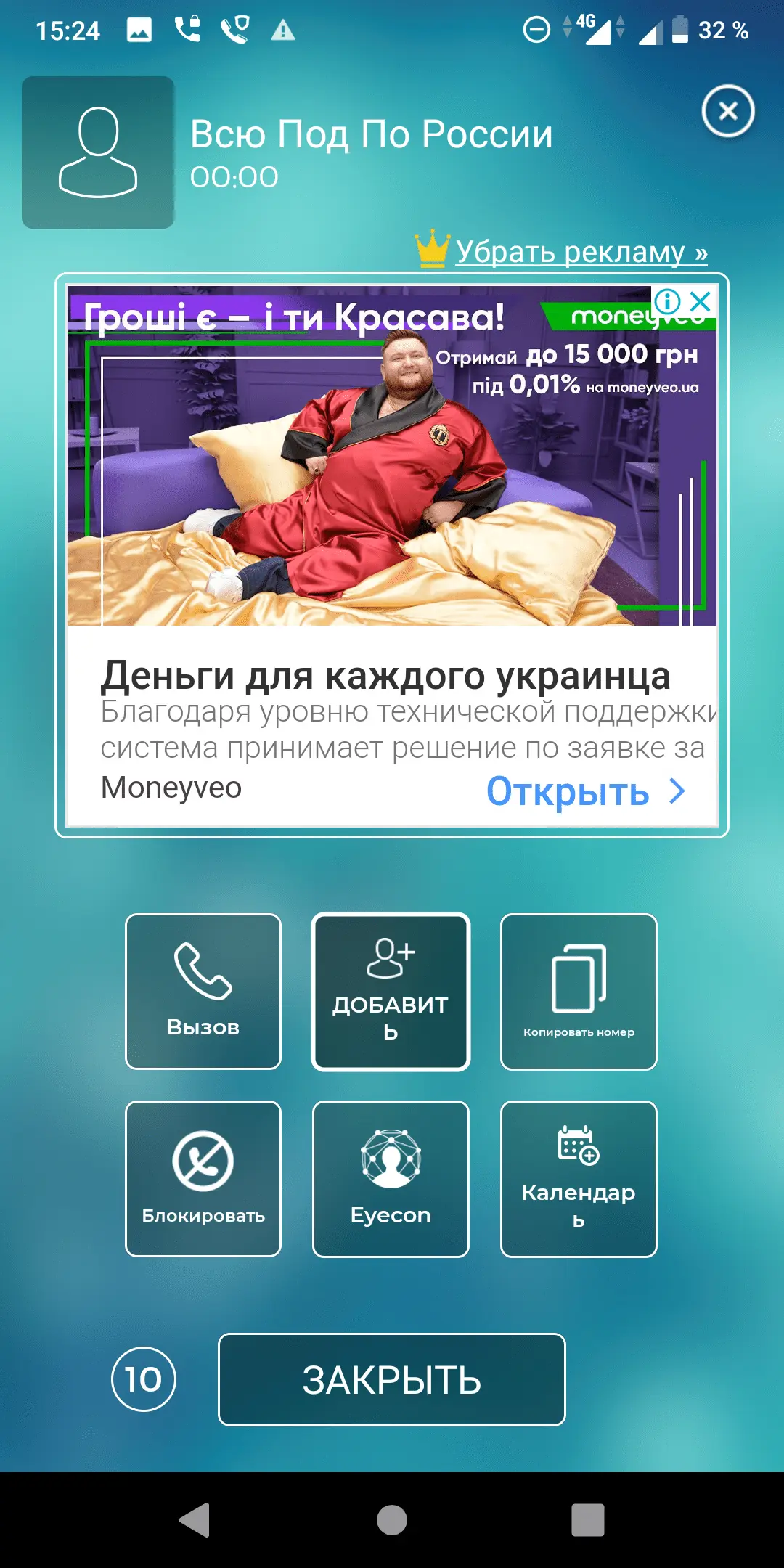Close the Moneyveo ad banner
Screen dimensions: 784x1568
tap(701, 301)
